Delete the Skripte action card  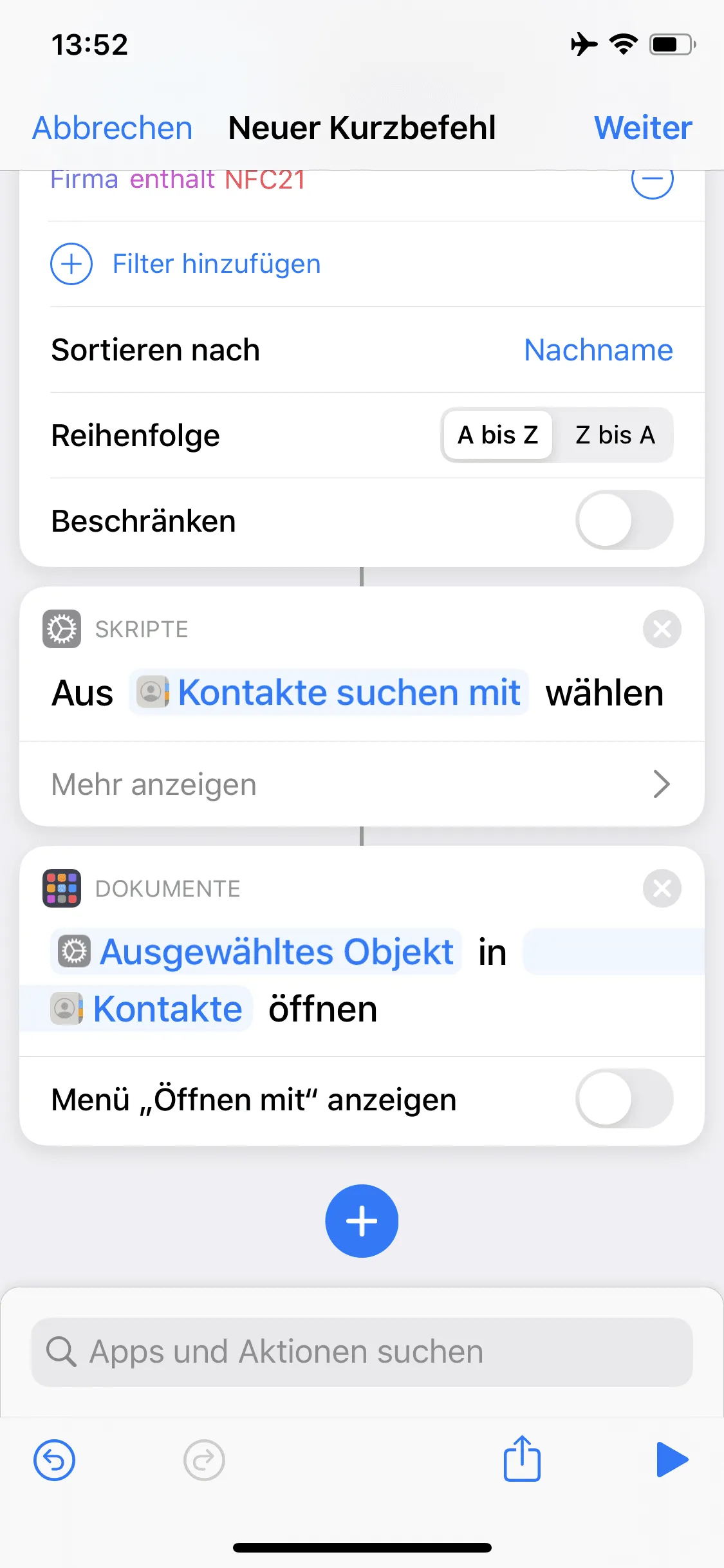point(662,629)
